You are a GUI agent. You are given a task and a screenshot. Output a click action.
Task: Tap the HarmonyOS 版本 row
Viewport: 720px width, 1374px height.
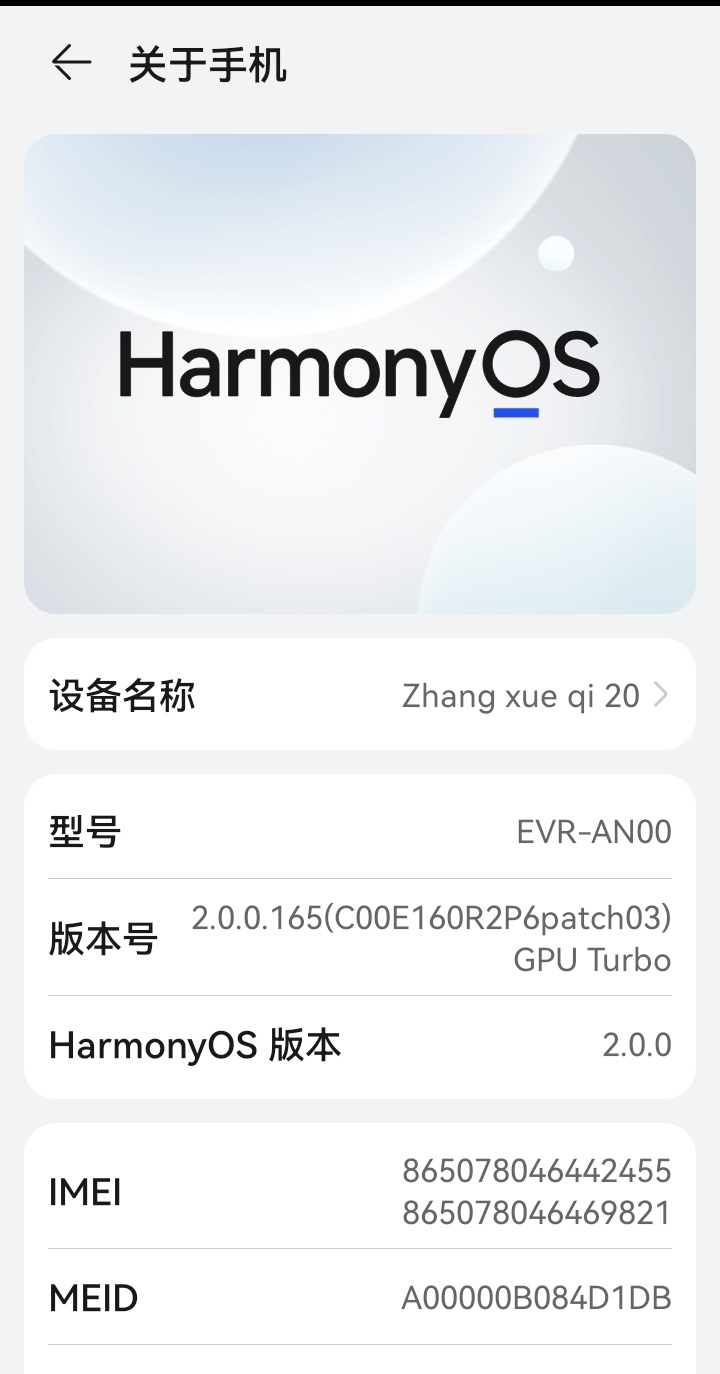pyautogui.click(x=359, y=1043)
